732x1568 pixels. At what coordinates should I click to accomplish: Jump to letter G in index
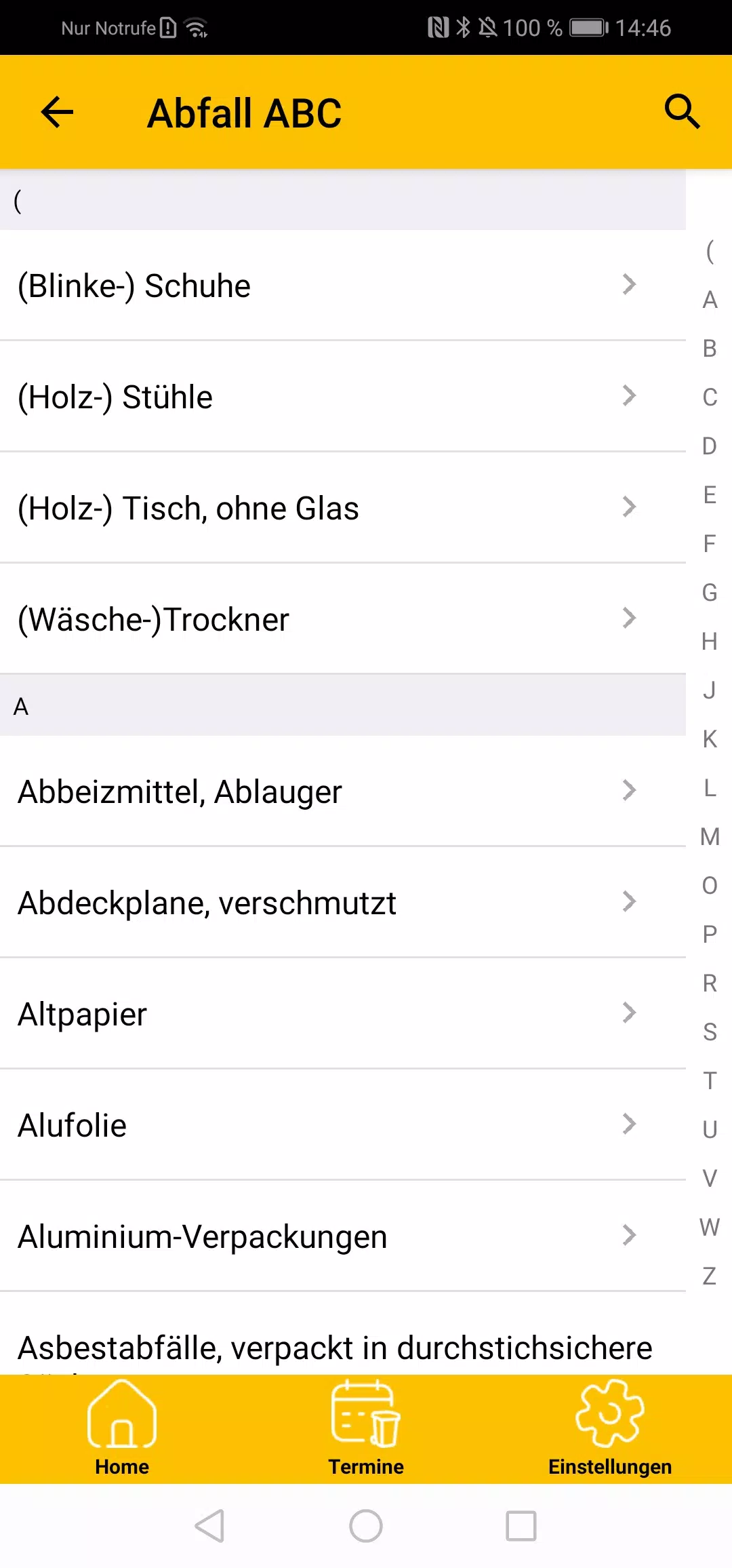coord(710,592)
